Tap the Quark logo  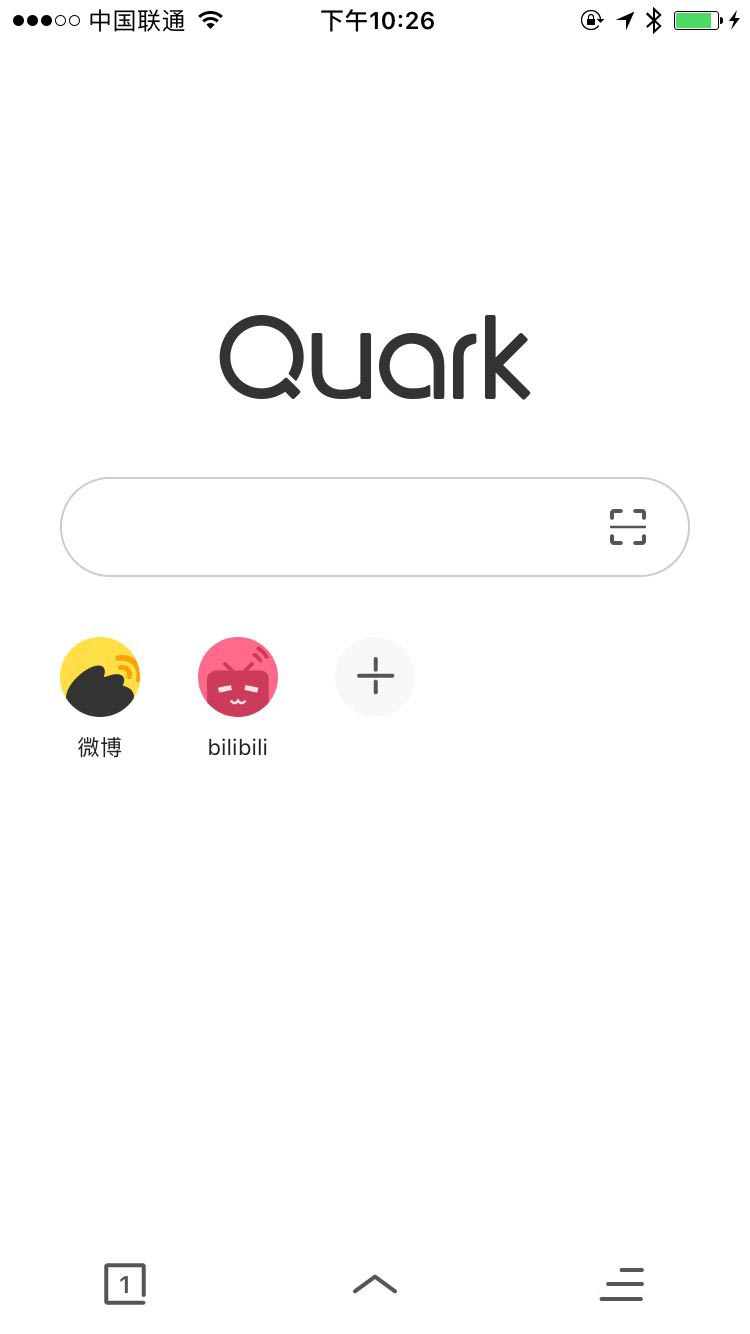tap(375, 357)
